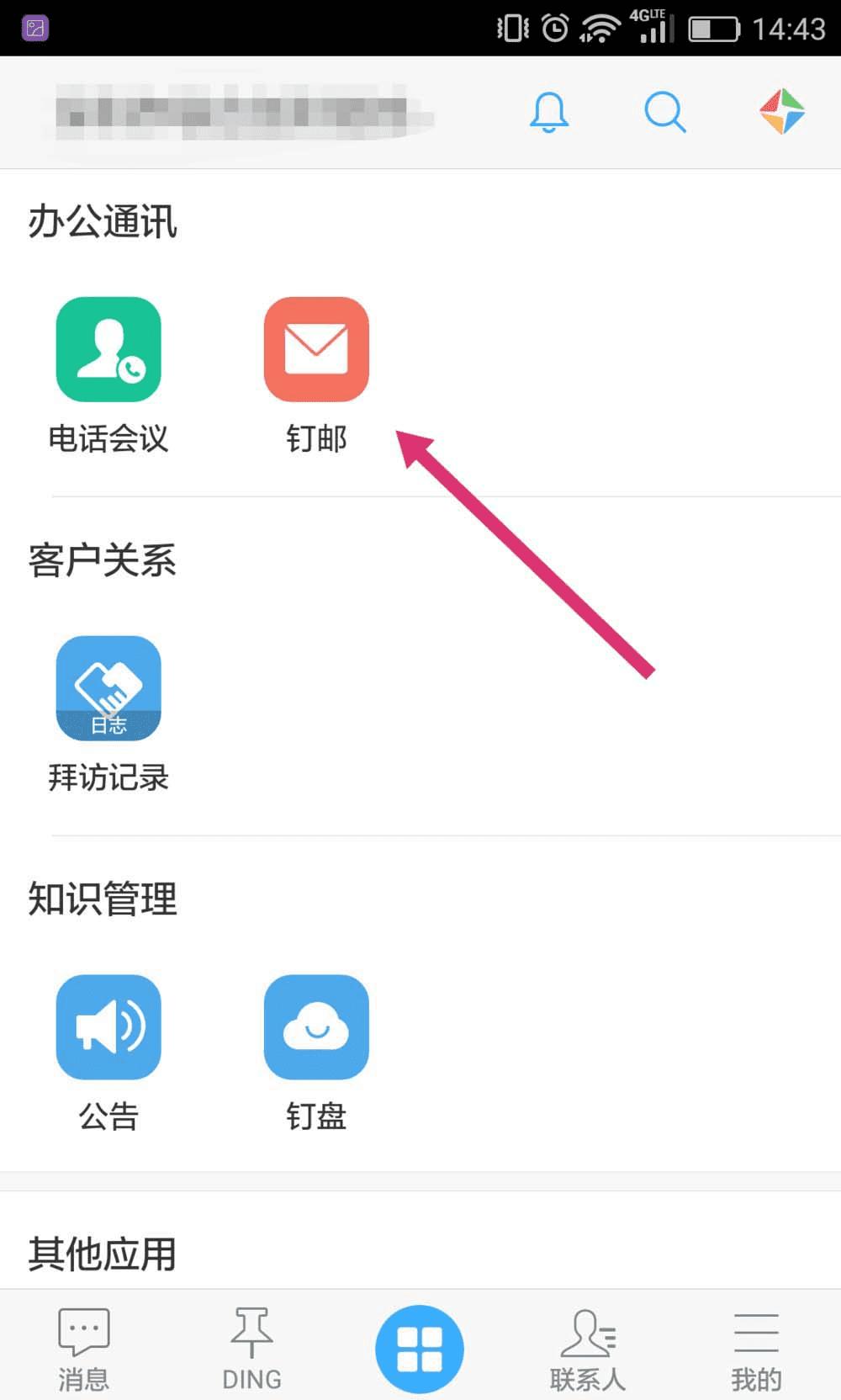Switch to the 消息 messages tab
Screen dimensions: 841x1400
(83, 1348)
